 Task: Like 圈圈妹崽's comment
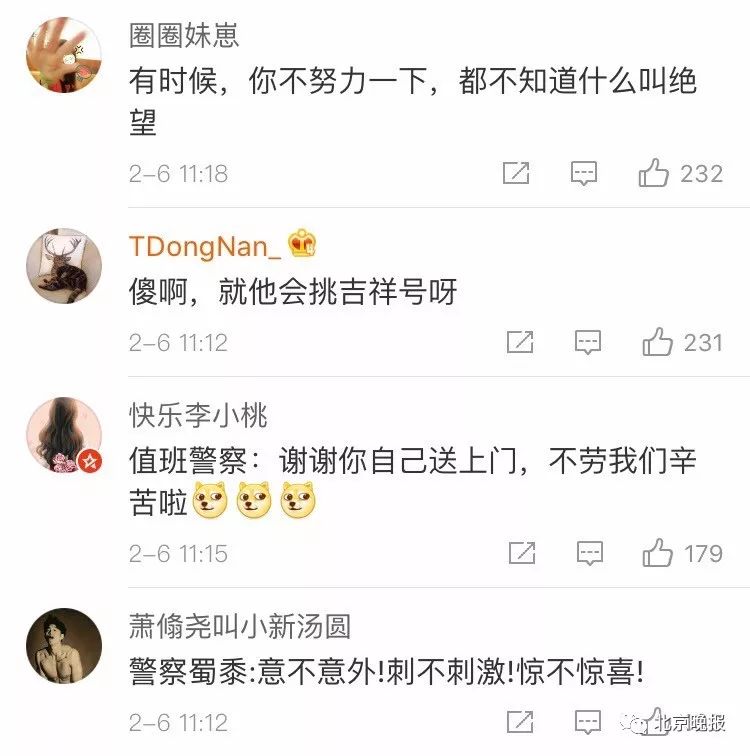[x=655, y=173]
